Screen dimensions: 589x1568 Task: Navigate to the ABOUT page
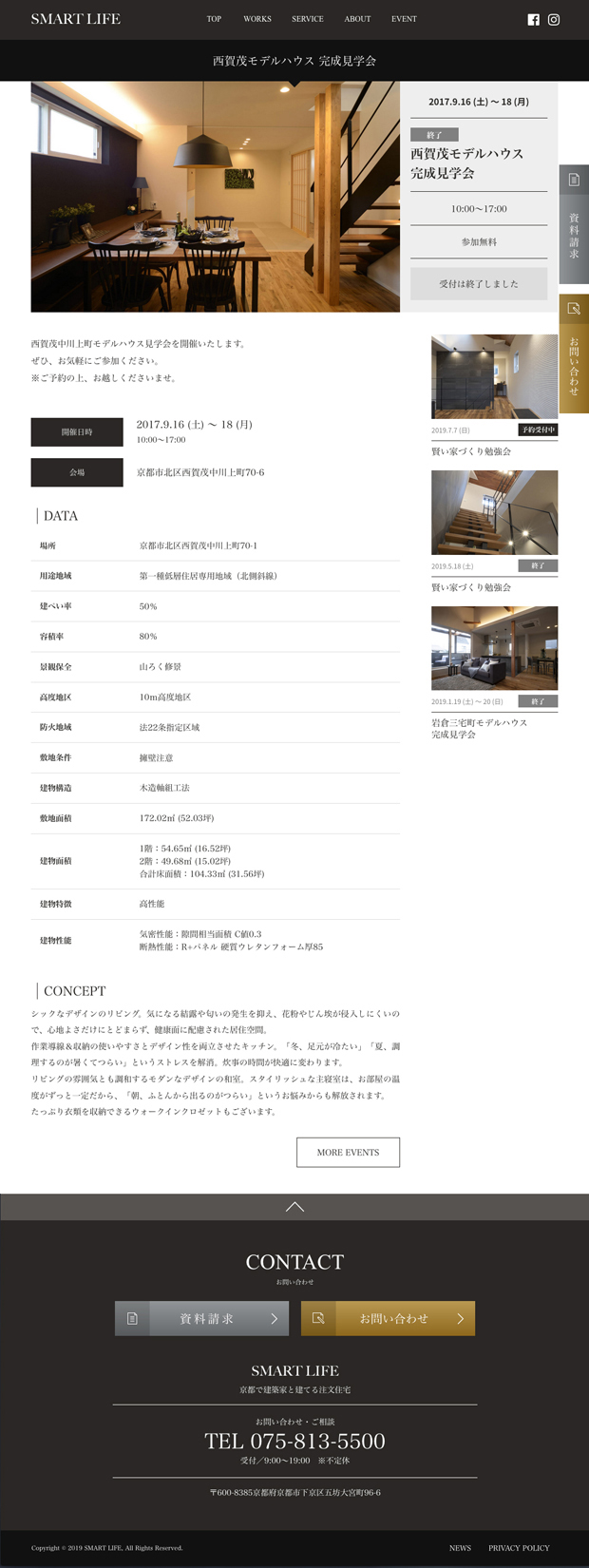[x=357, y=19]
